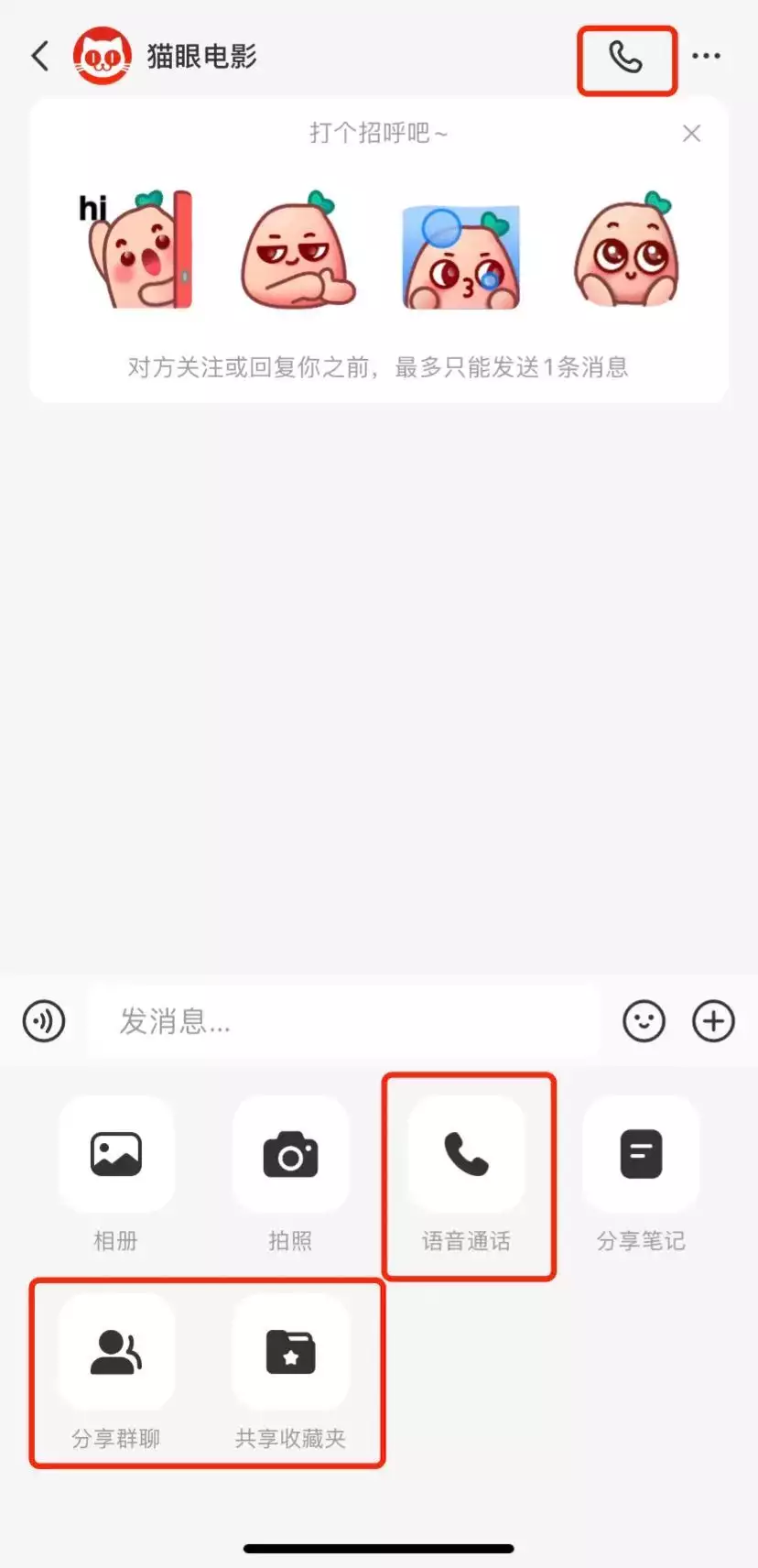Send the hi waving sticker
758x1568 pixels.
point(136,249)
